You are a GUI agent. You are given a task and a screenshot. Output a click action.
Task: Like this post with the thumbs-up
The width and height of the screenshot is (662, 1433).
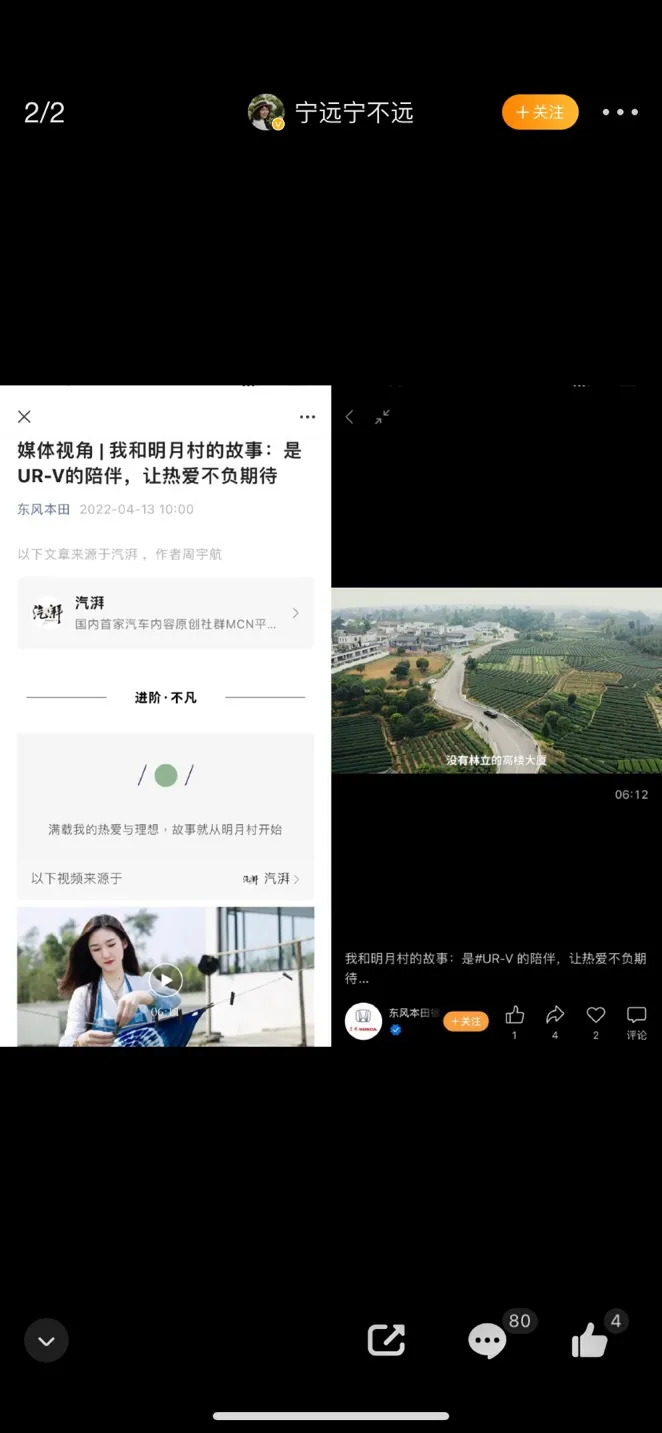[x=590, y=1341]
